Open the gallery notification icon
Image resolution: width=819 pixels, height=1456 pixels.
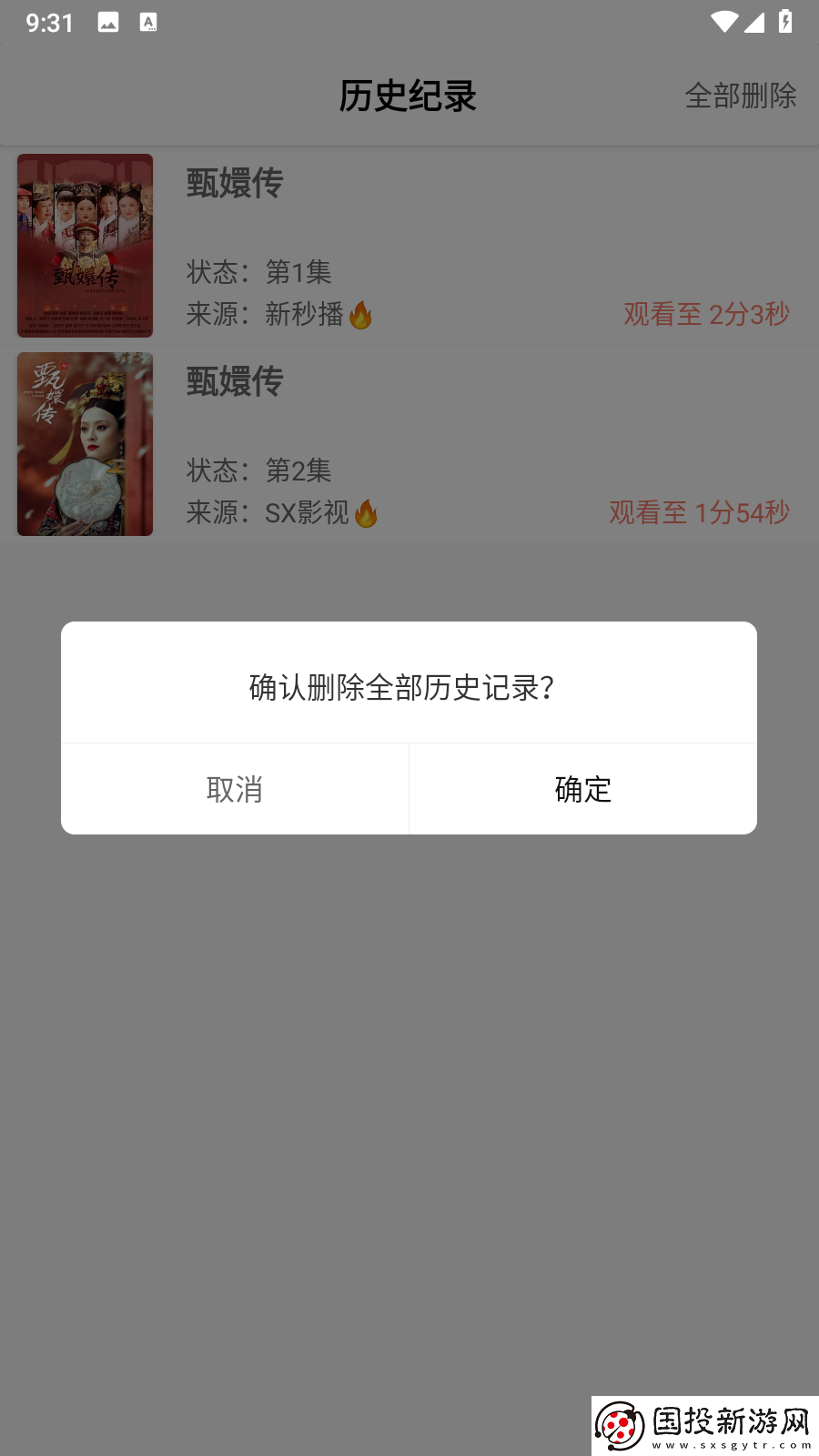(x=109, y=23)
